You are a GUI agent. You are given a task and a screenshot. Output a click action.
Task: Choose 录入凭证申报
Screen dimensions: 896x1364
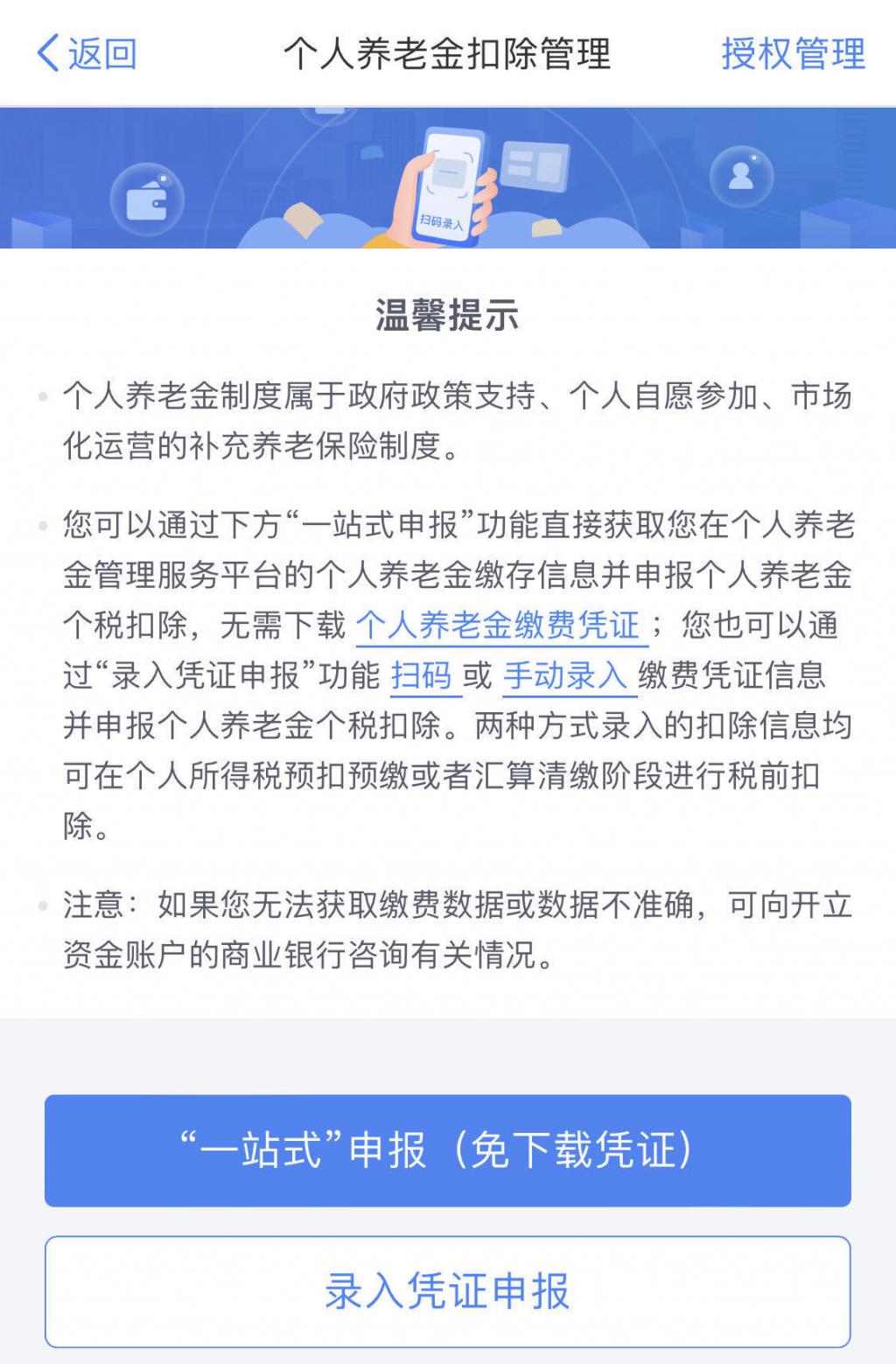click(447, 1291)
